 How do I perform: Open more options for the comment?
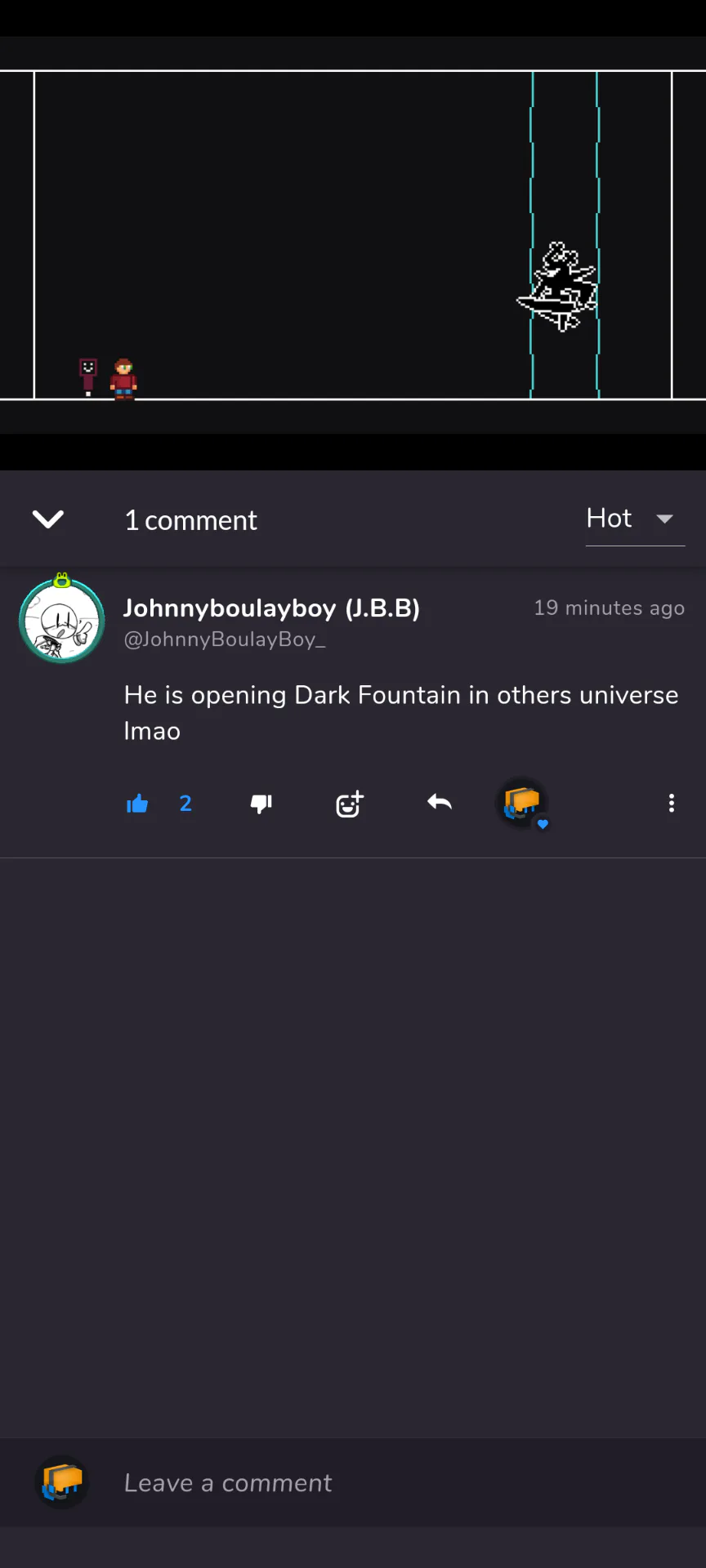coord(672,804)
